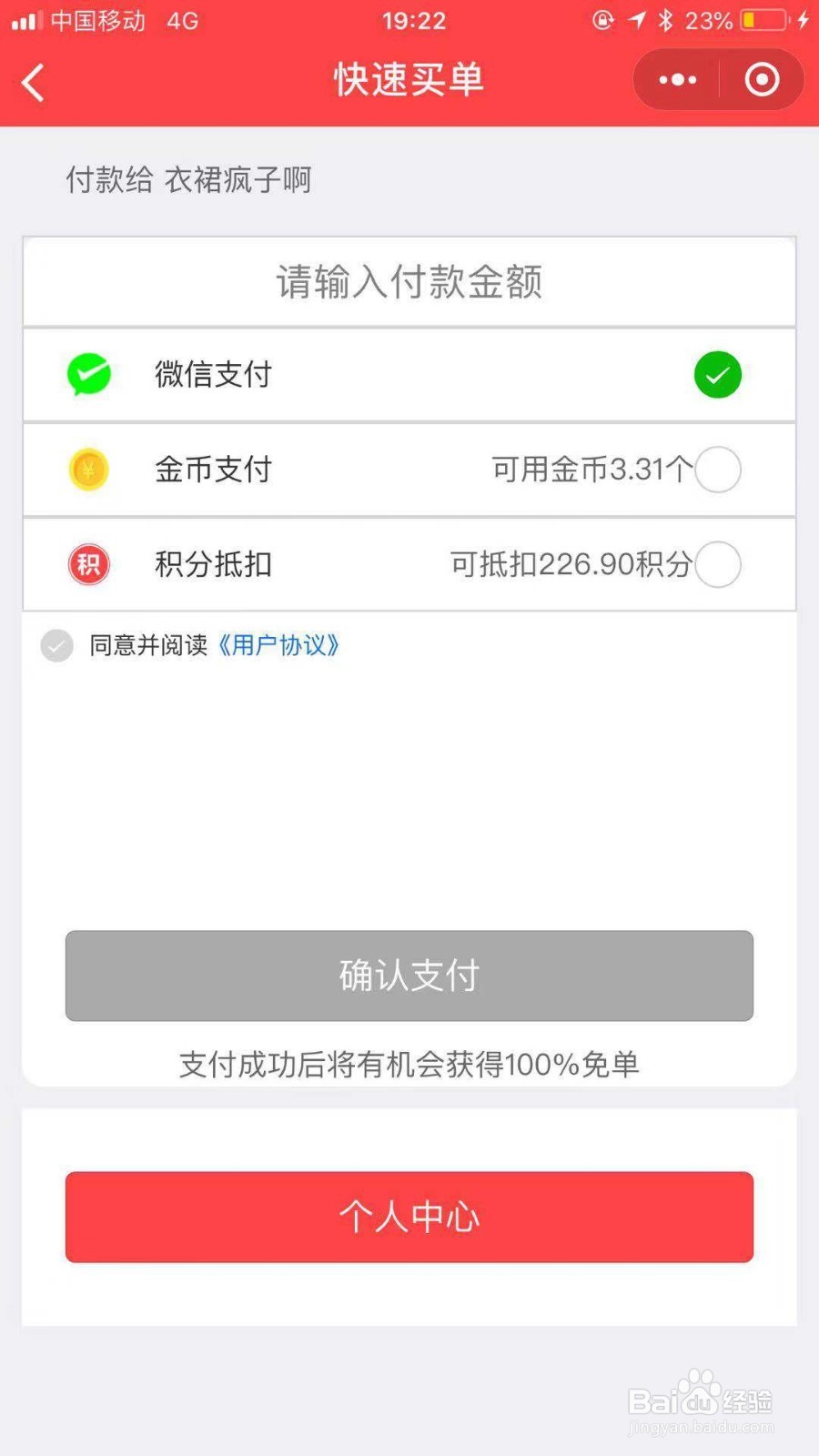Tap the 4G network indicator
Image resolution: width=819 pixels, height=1456 pixels.
(180, 20)
